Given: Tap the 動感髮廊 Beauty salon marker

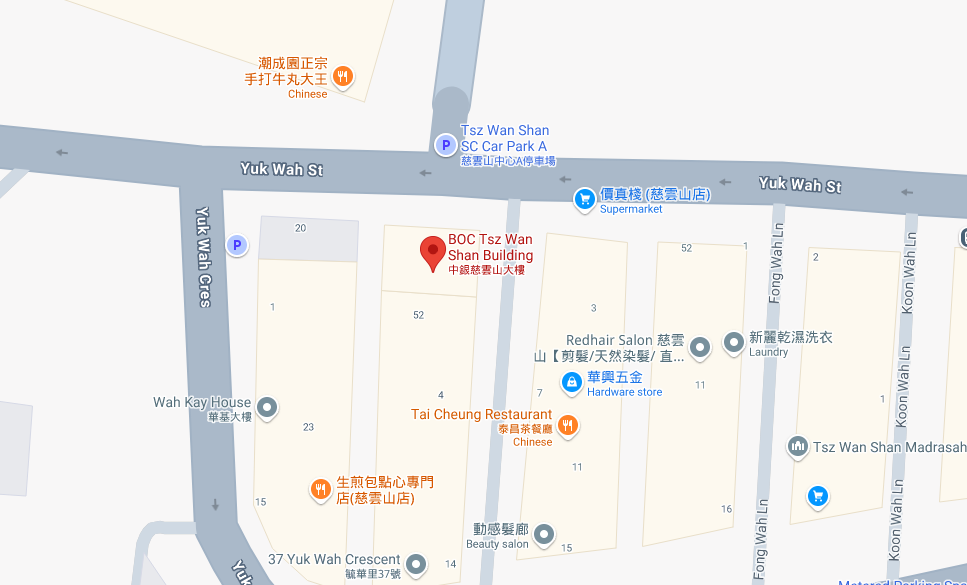Looking at the screenshot, I should (x=545, y=535).
